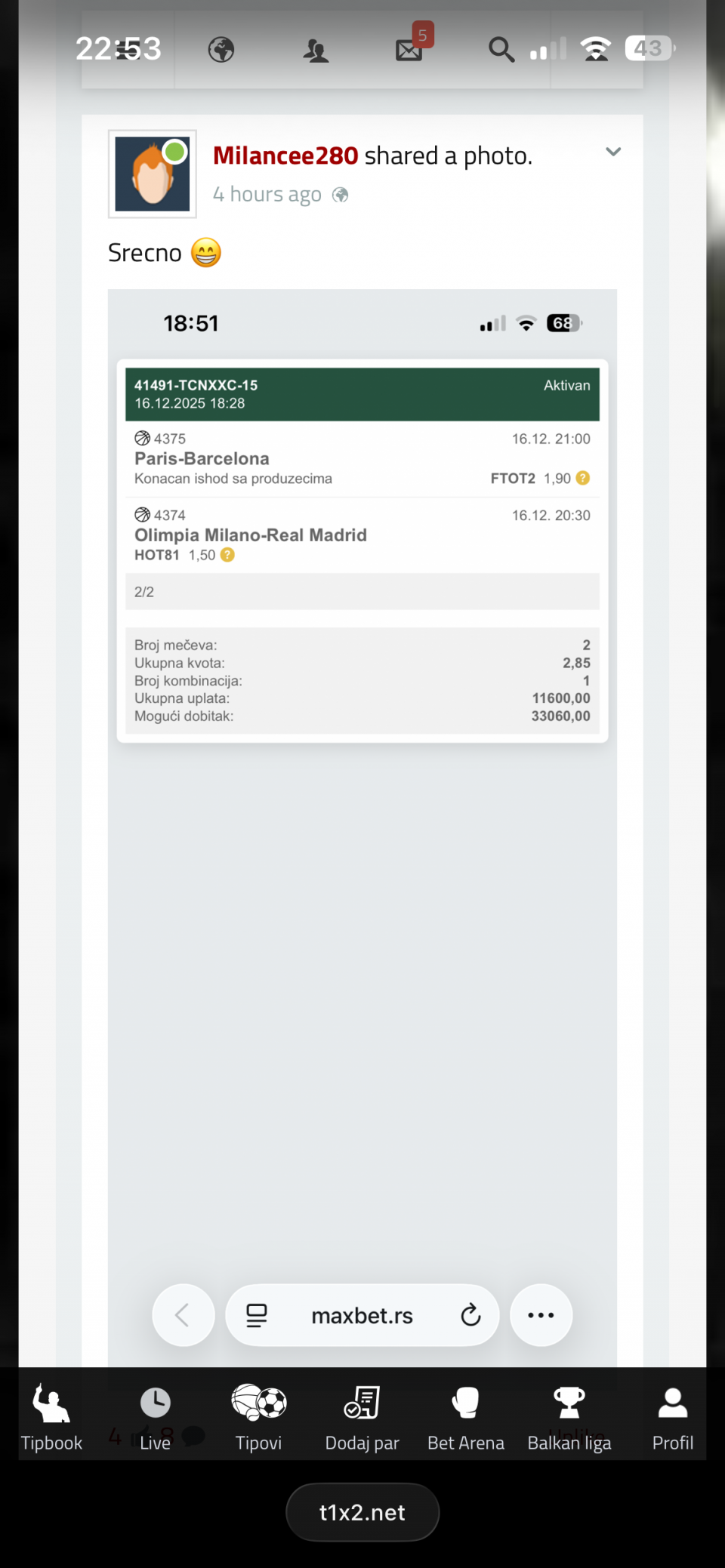The width and height of the screenshot is (725, 1568).
Task: View Milancee280's avatar picture
Action: tap(153, 174)
